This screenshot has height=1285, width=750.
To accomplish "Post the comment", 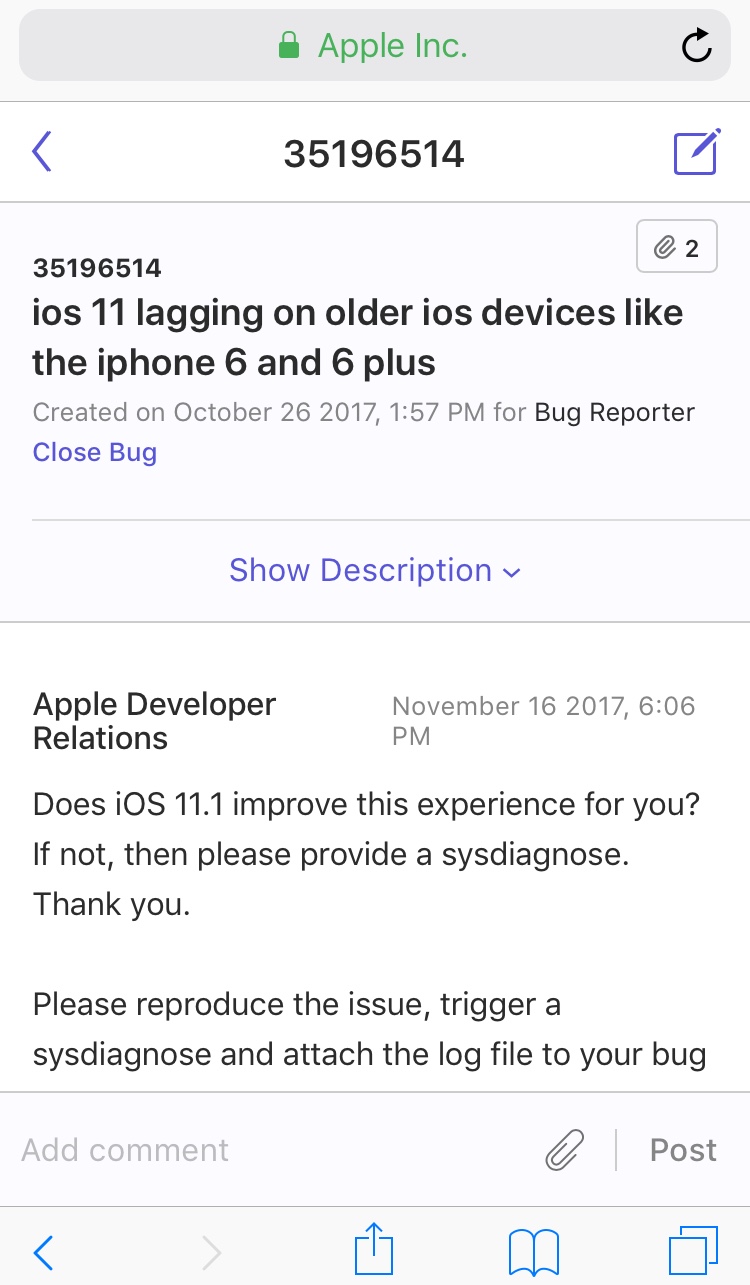I will point(683,1150).
